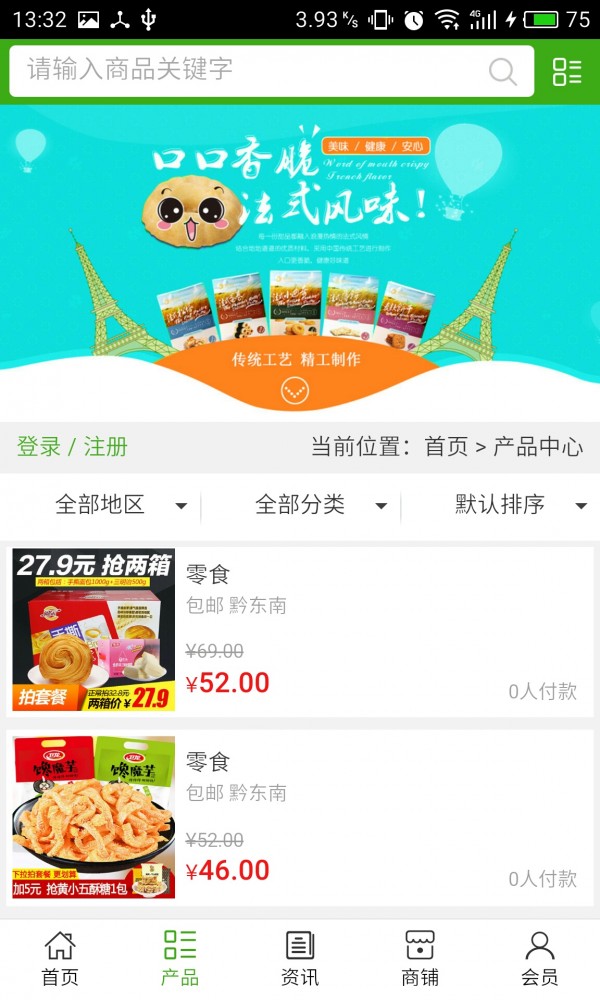Select the 产品 products tab
This screenshot has width=600, height=1000.
tap(180, 958)
